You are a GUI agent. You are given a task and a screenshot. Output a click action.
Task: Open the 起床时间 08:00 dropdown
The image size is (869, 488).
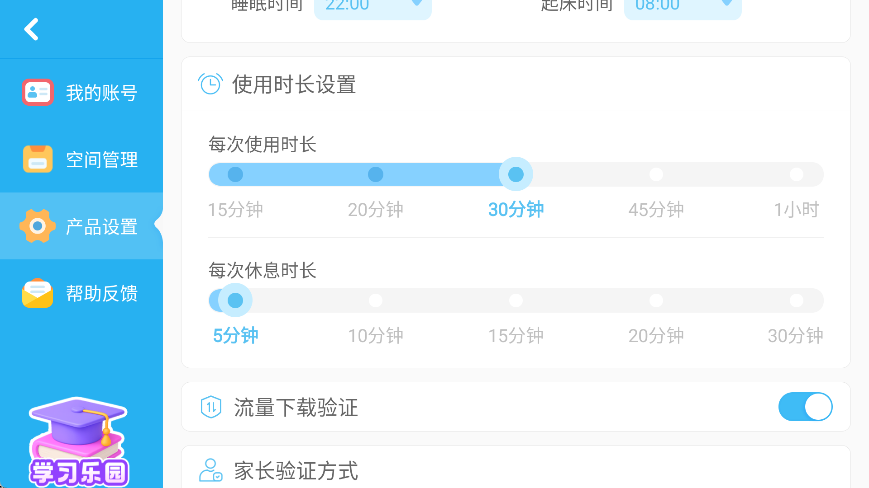pos(682,6)
